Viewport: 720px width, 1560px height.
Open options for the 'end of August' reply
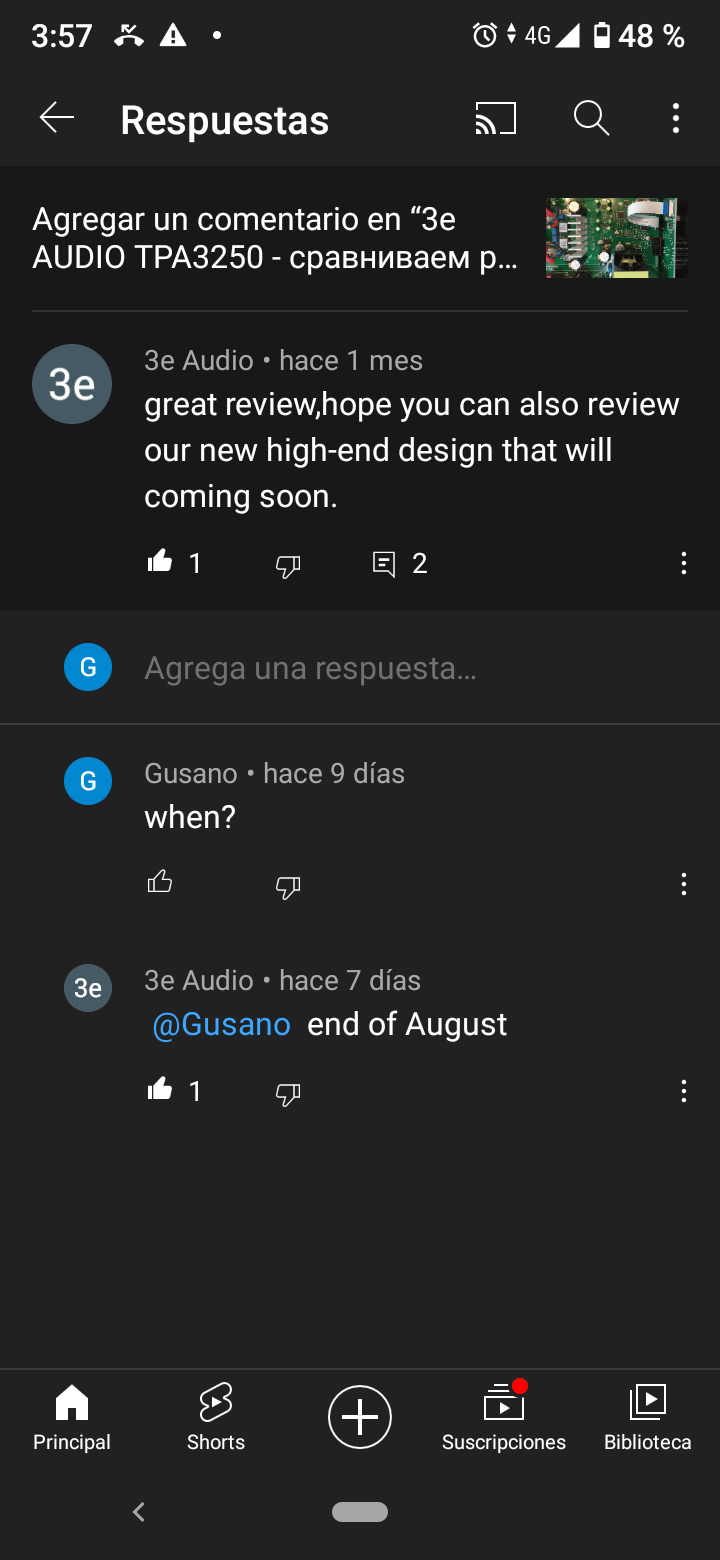tap(684, 1091)
